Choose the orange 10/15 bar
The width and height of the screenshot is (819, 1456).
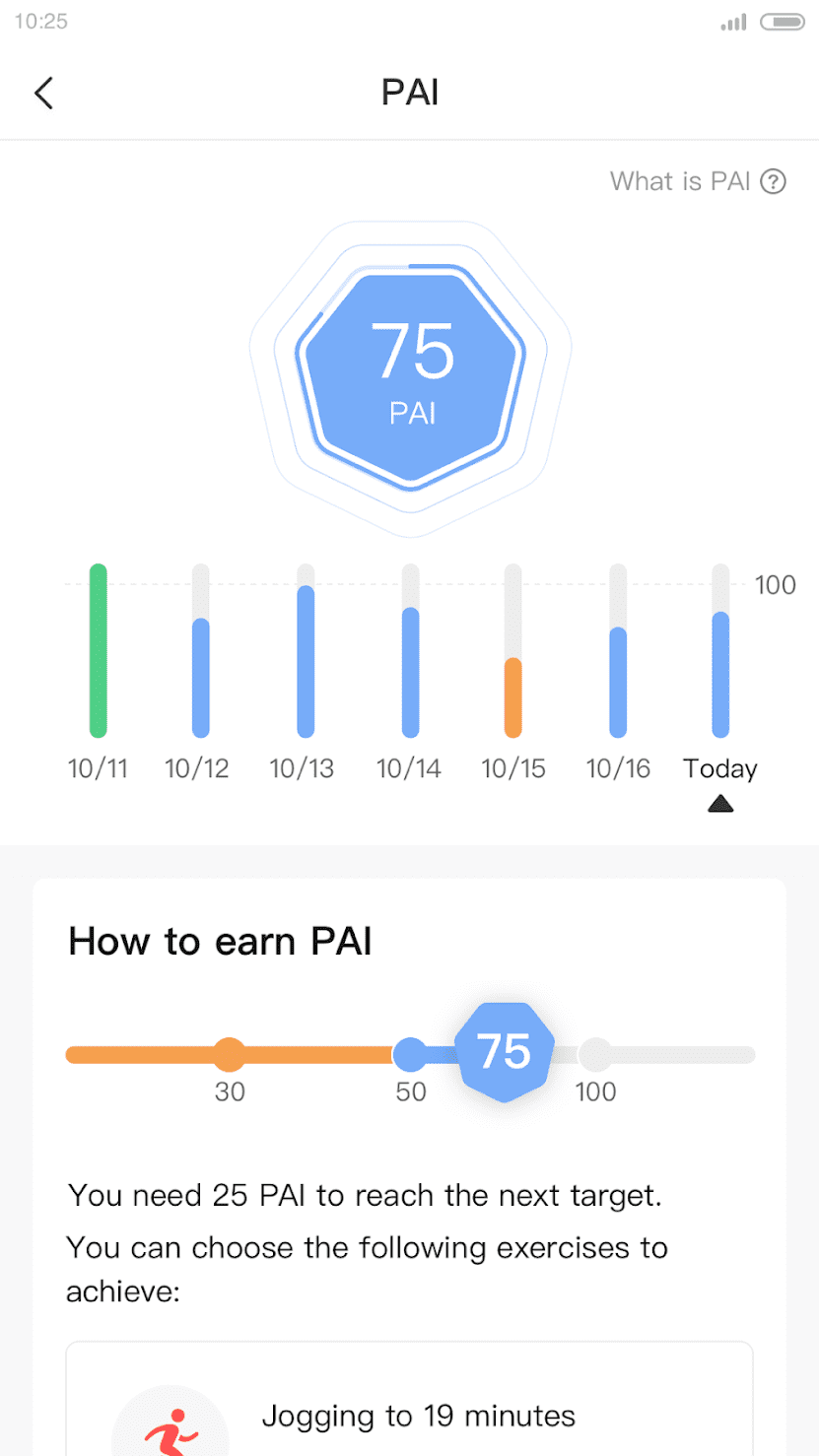point(512,697)
